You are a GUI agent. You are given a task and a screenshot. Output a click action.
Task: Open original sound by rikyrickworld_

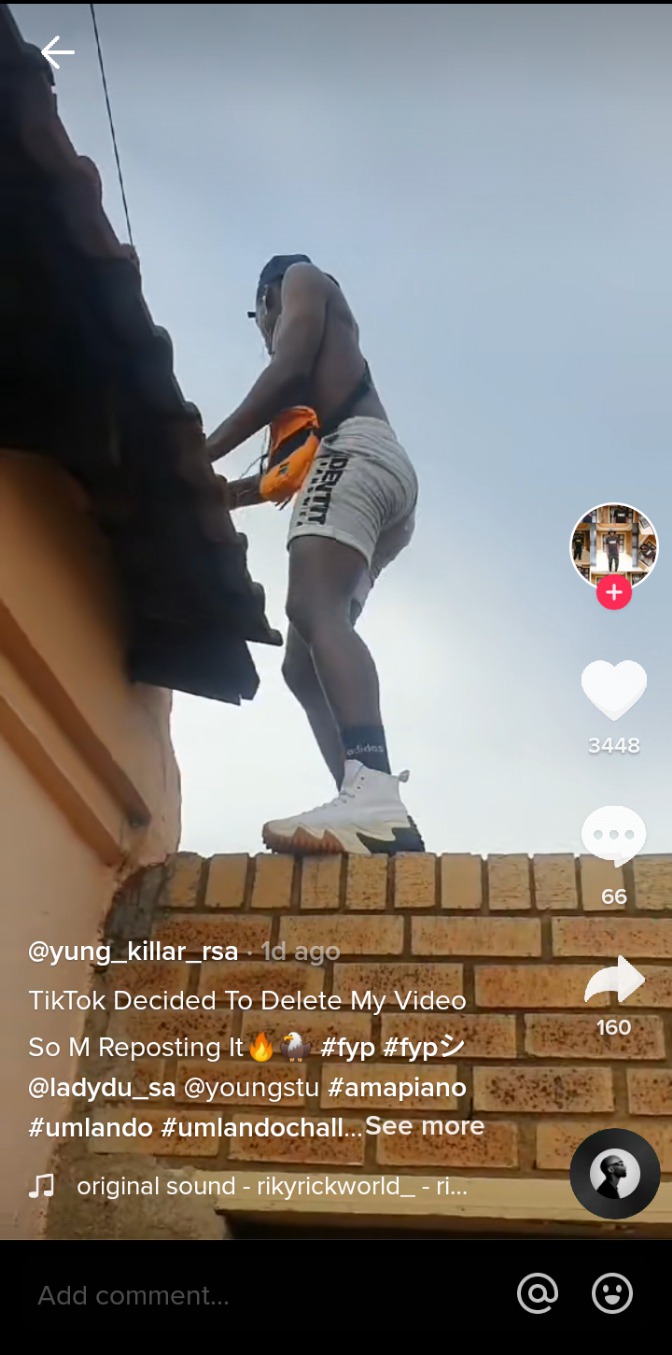coord(272,1187)
